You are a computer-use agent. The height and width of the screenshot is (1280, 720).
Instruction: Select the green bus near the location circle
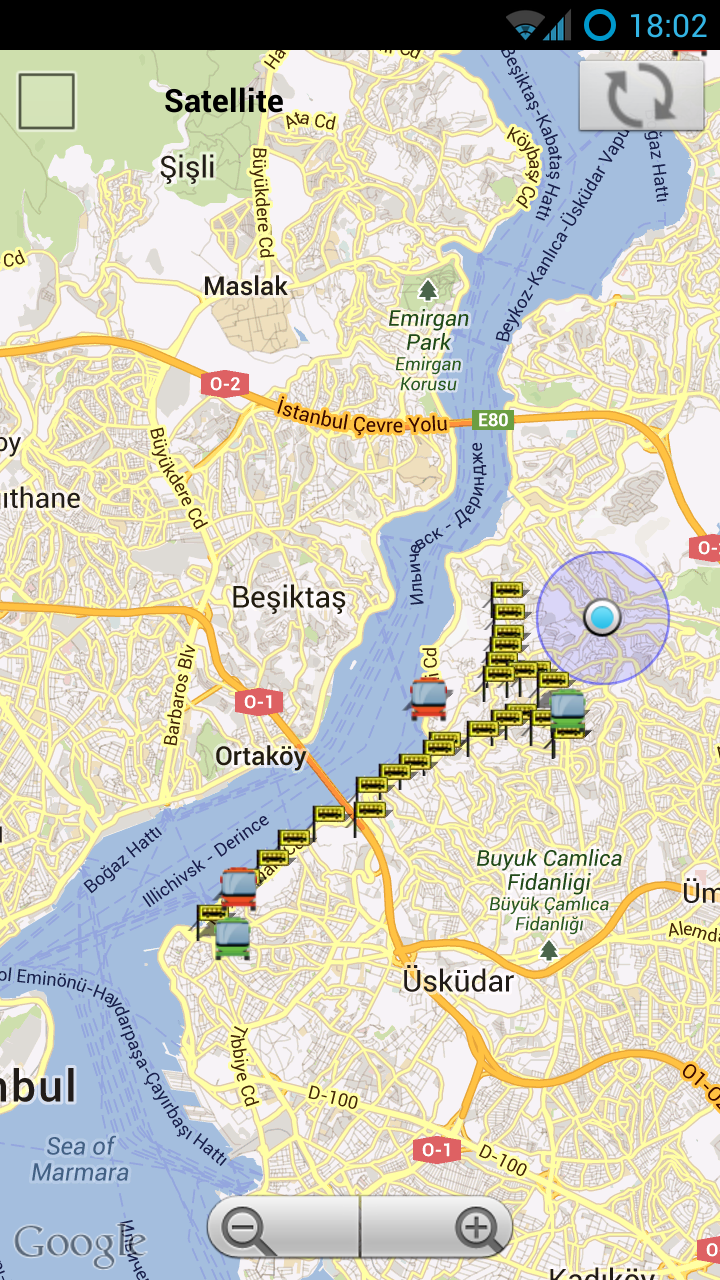pyautogui.click(x=567, y=711)
